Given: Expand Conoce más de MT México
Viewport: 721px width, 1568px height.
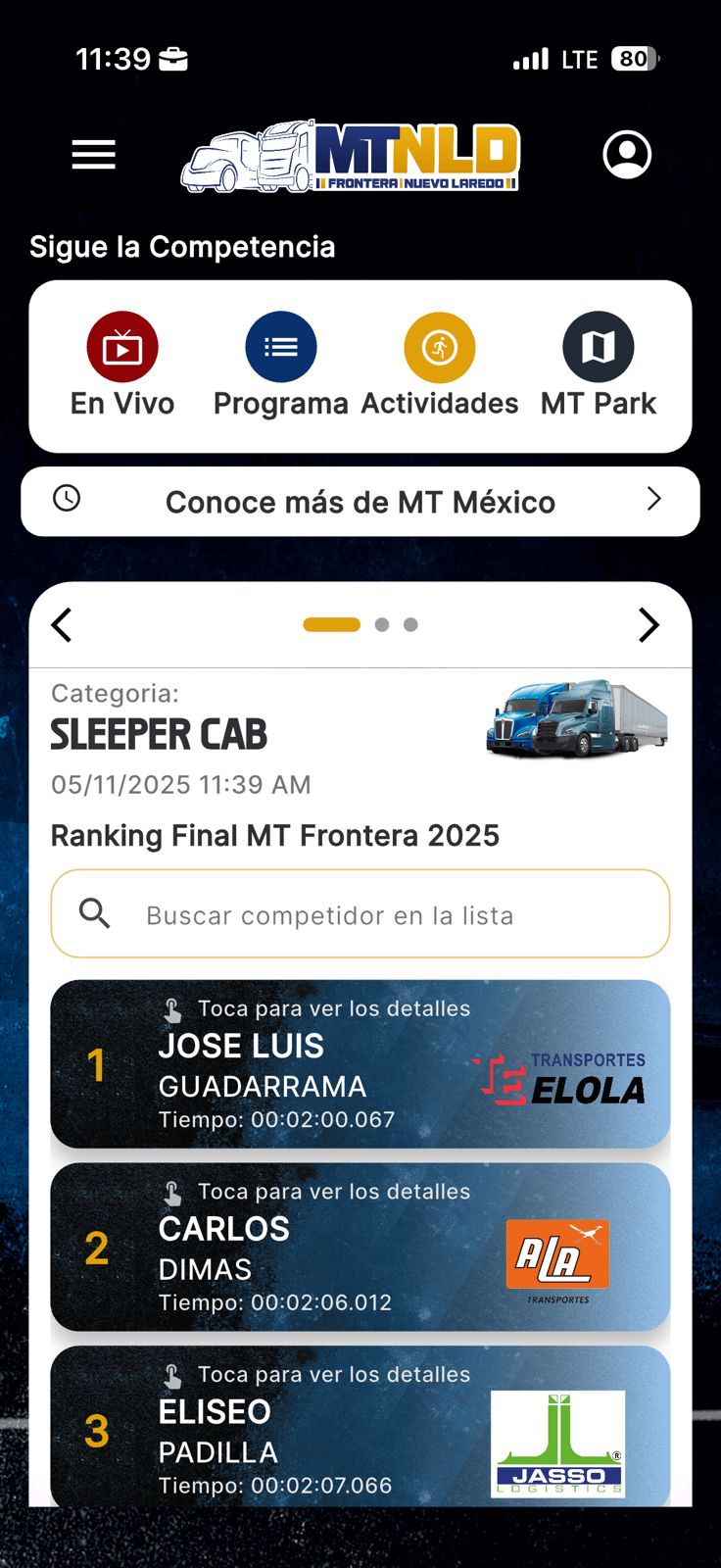Looking at the screenshot, I should 360,501.
